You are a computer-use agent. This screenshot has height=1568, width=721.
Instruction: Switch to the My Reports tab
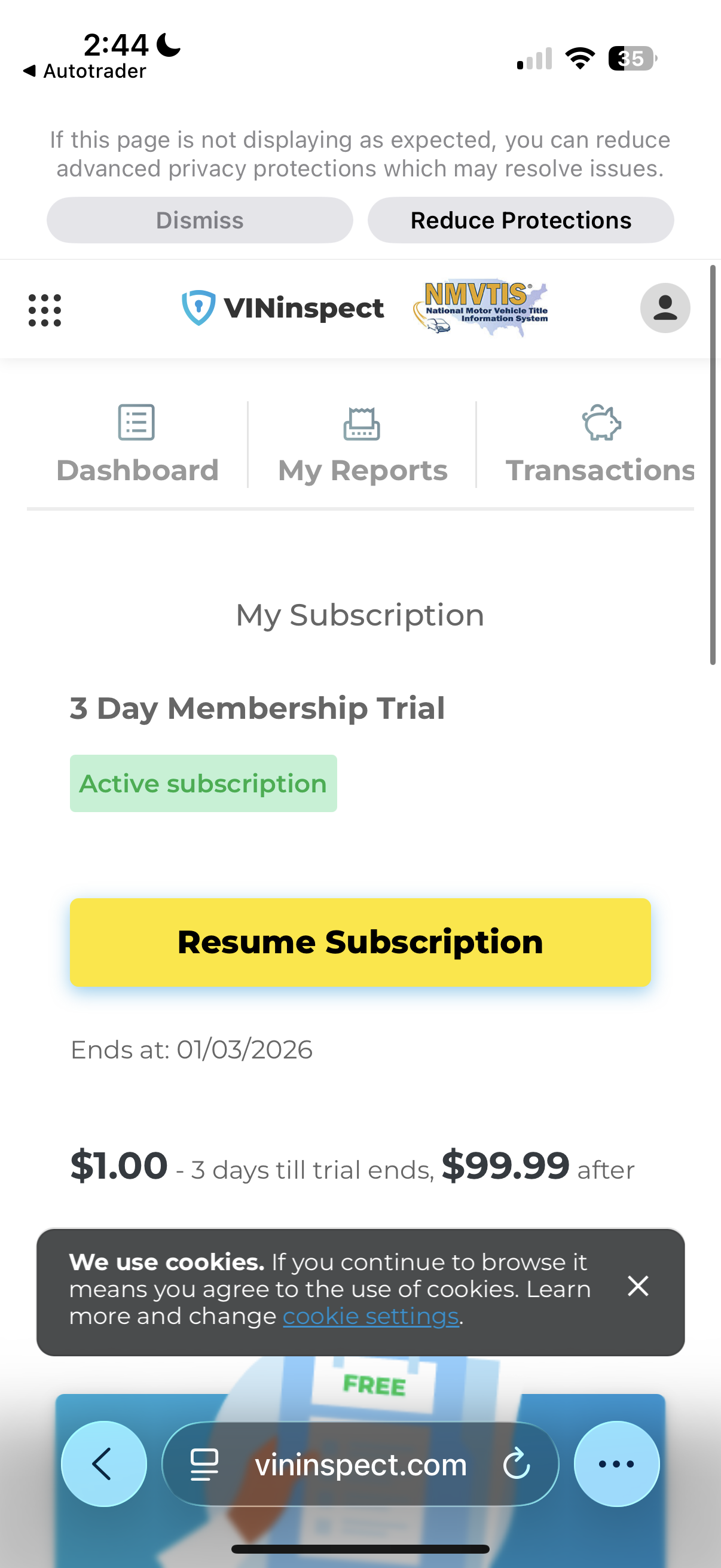point(363,445)
